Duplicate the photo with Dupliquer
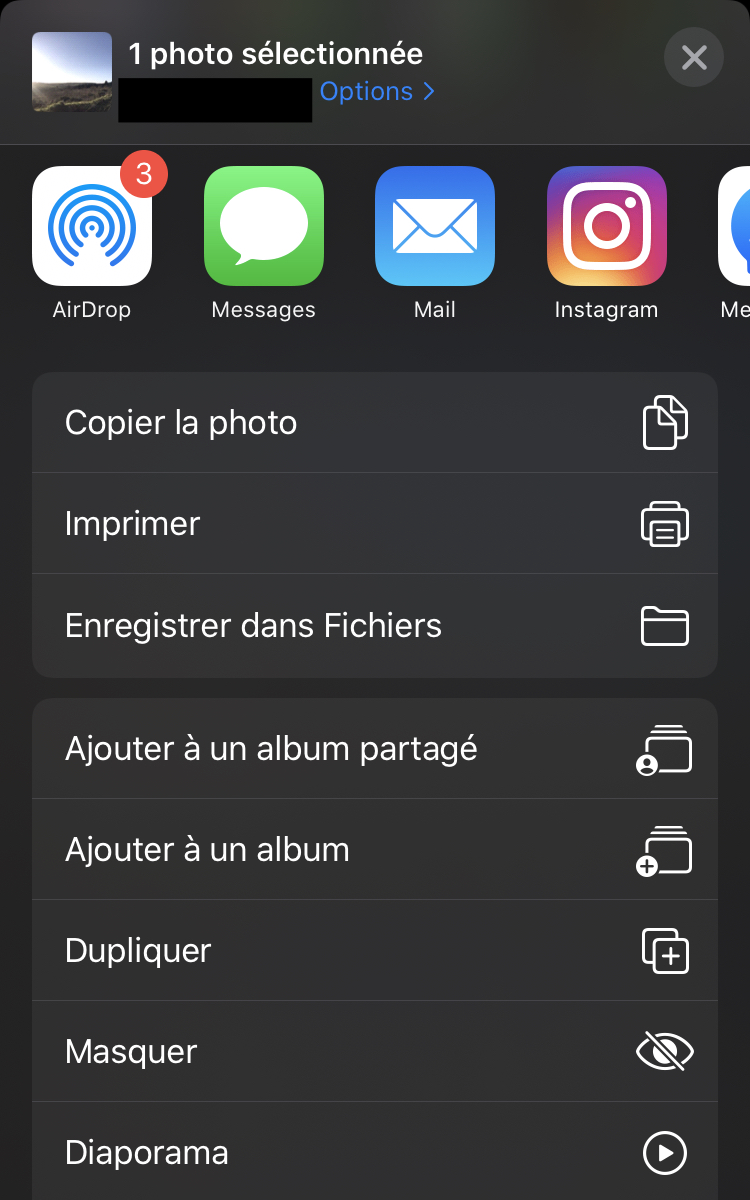 pyautogui.click(x=375, y=950)
